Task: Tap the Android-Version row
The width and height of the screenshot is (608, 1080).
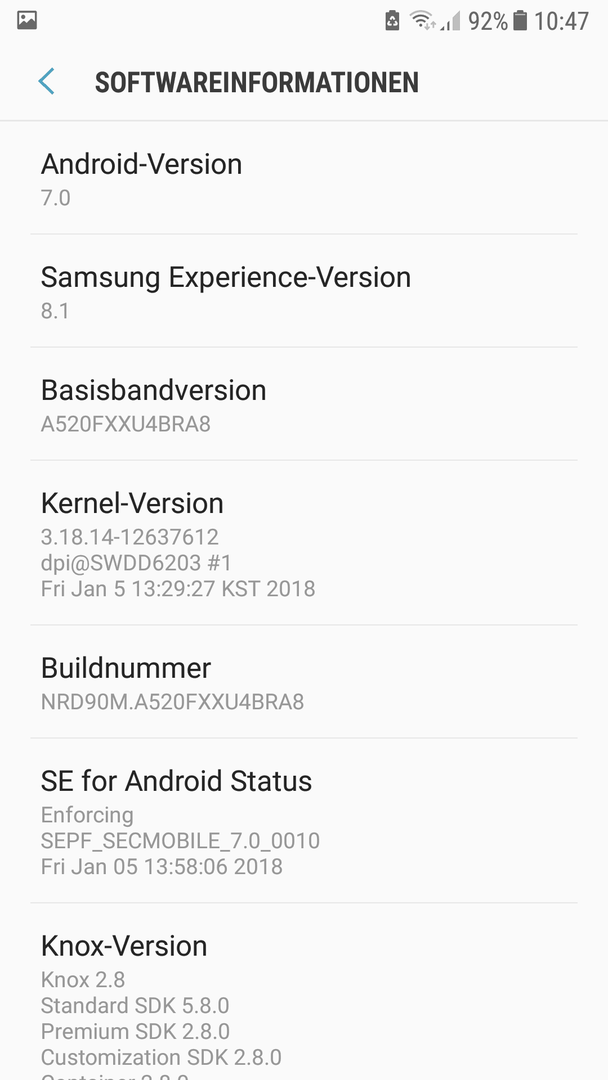Action: pos(304,179)
